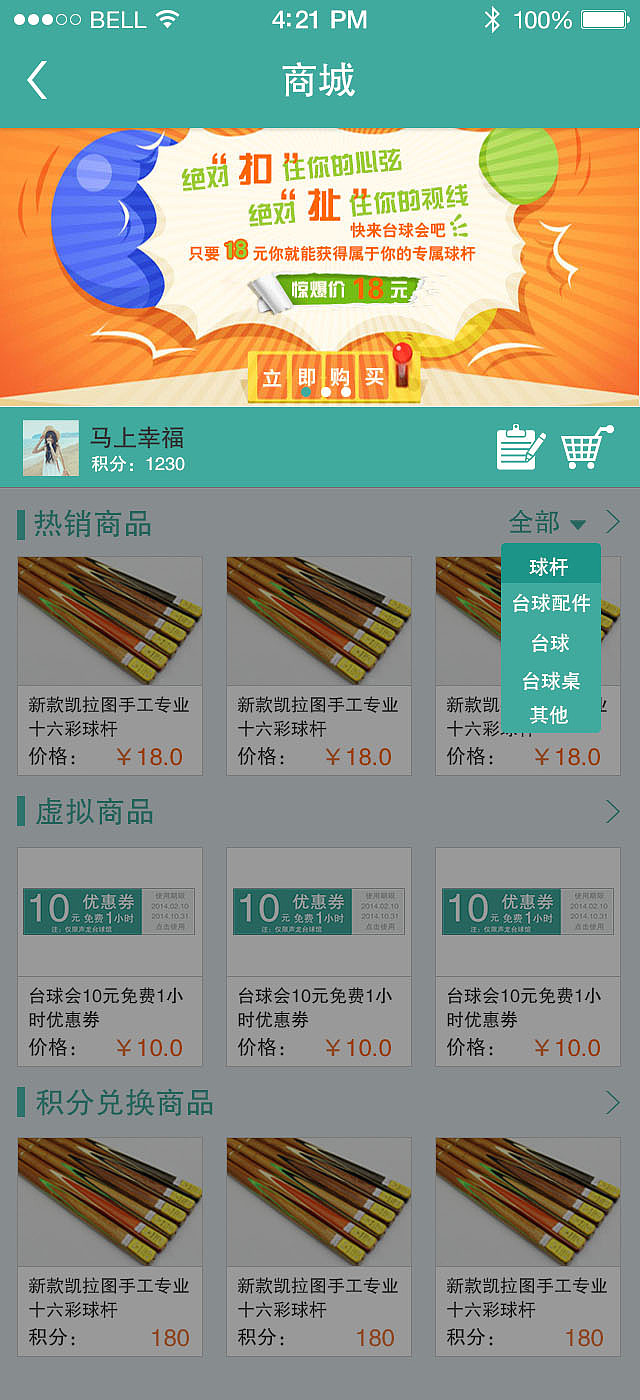Open more 积分兑换商品 via its arrow
This screenshot has width=640, height=1400.
[613, 1102]
